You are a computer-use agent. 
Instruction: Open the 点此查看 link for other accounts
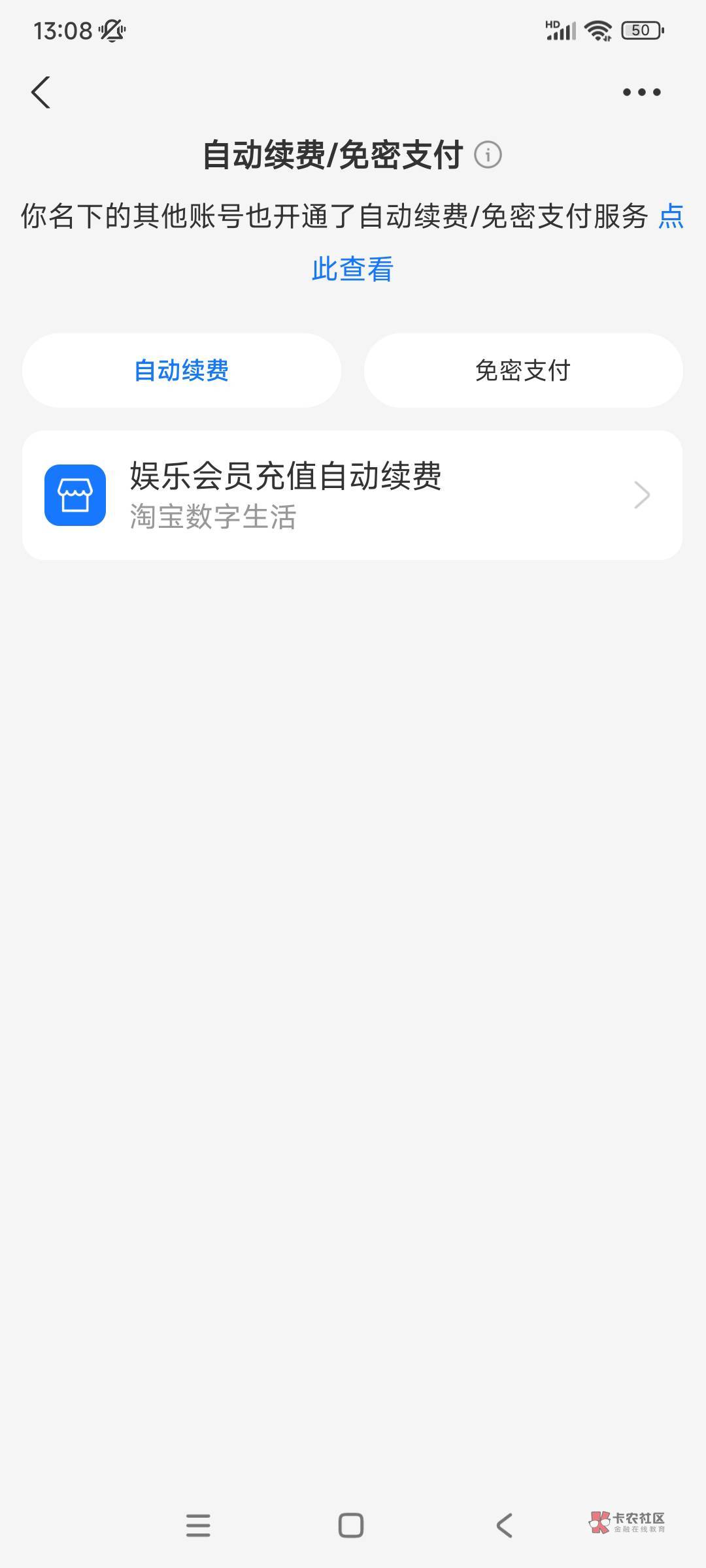pyautogui.click(x=353, y=269)
